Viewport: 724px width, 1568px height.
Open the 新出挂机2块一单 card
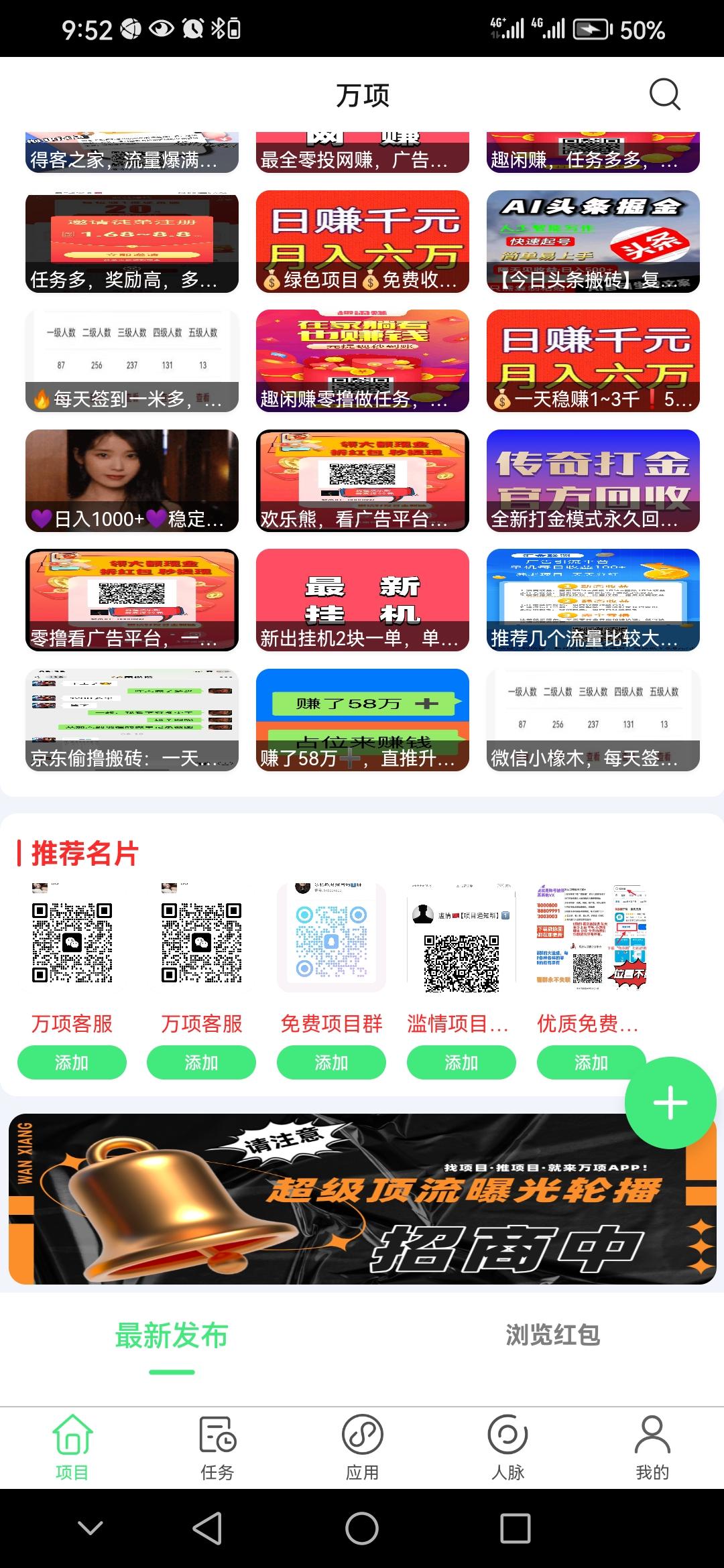pos(363,600)
